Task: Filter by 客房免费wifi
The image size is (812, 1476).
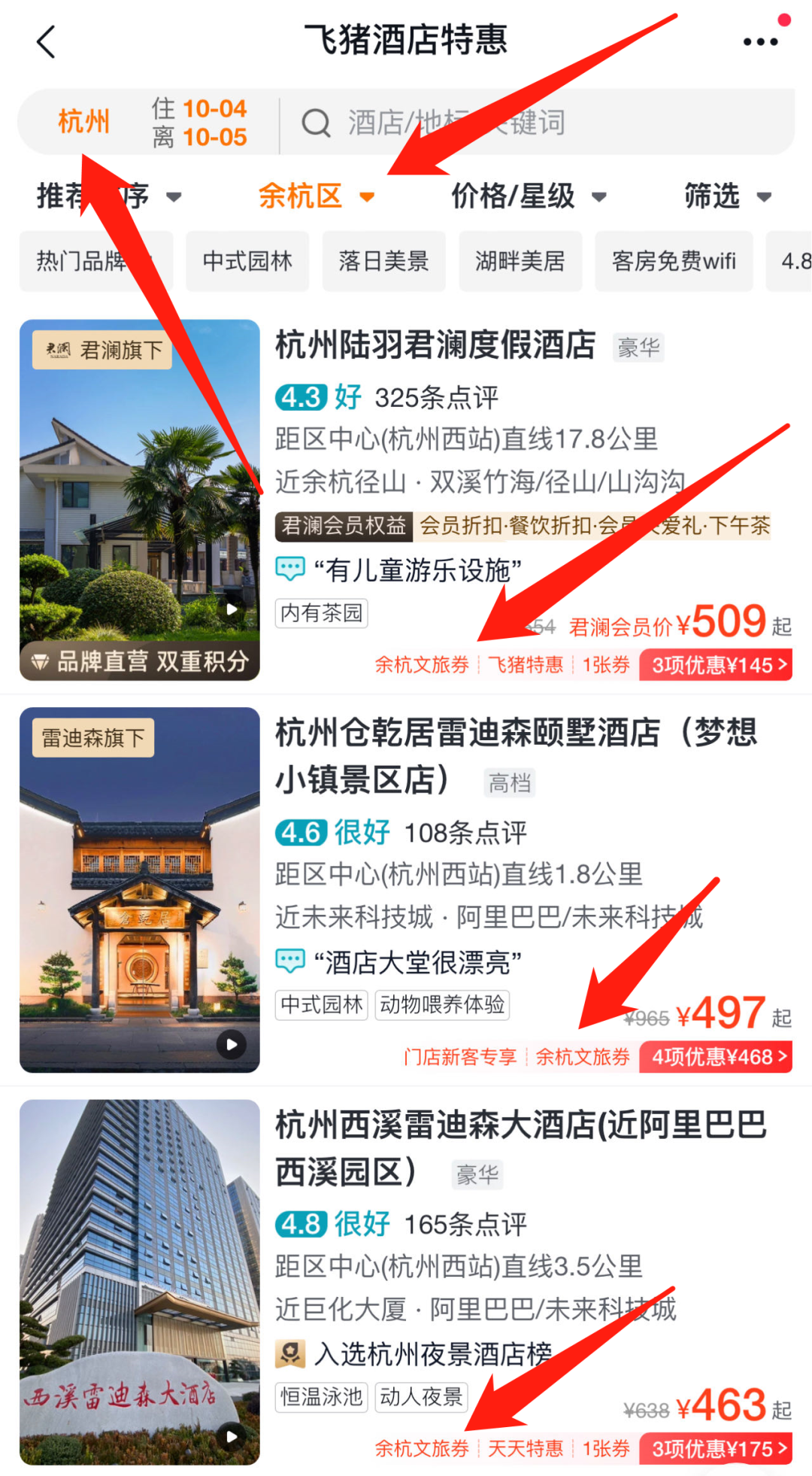Action: coord(674,261)
